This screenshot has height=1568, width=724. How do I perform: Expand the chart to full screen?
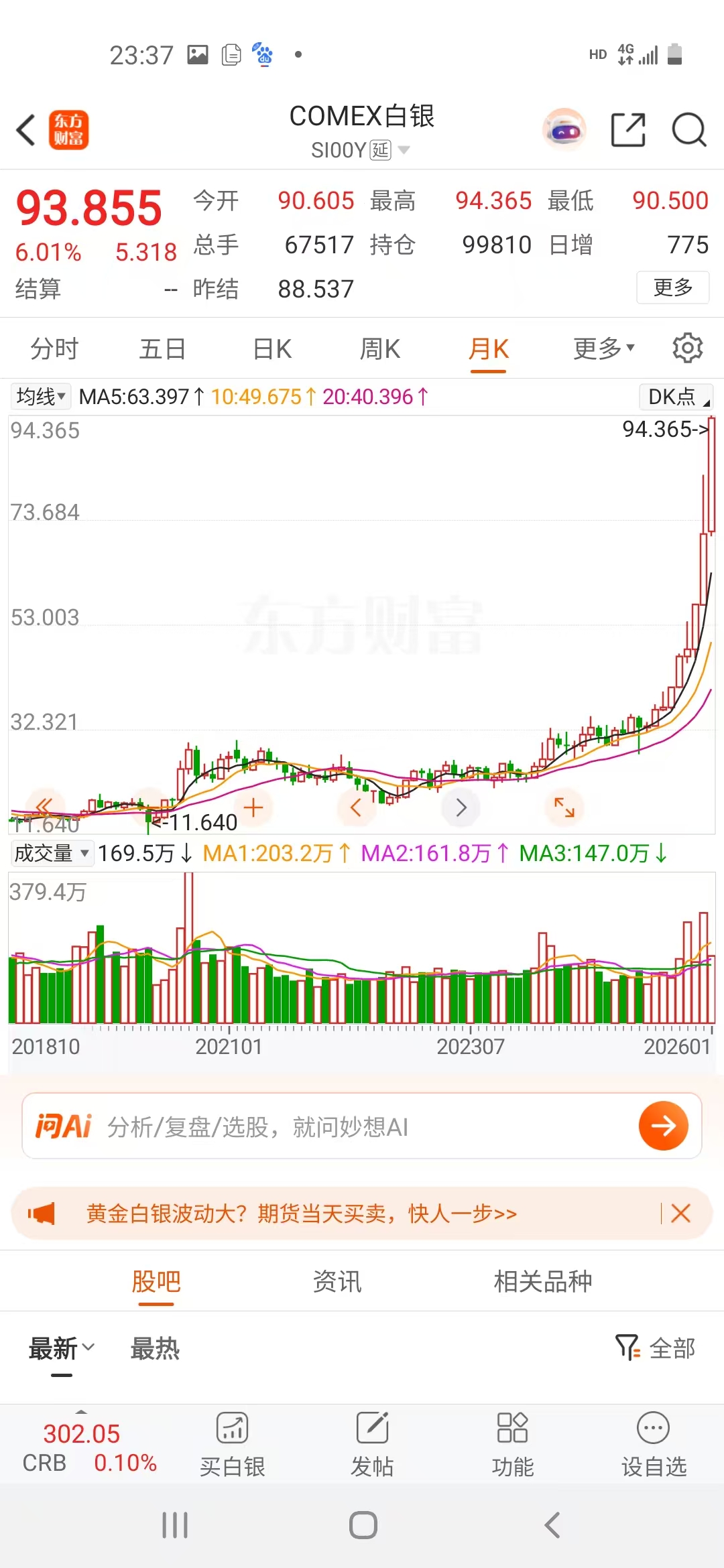564,807
